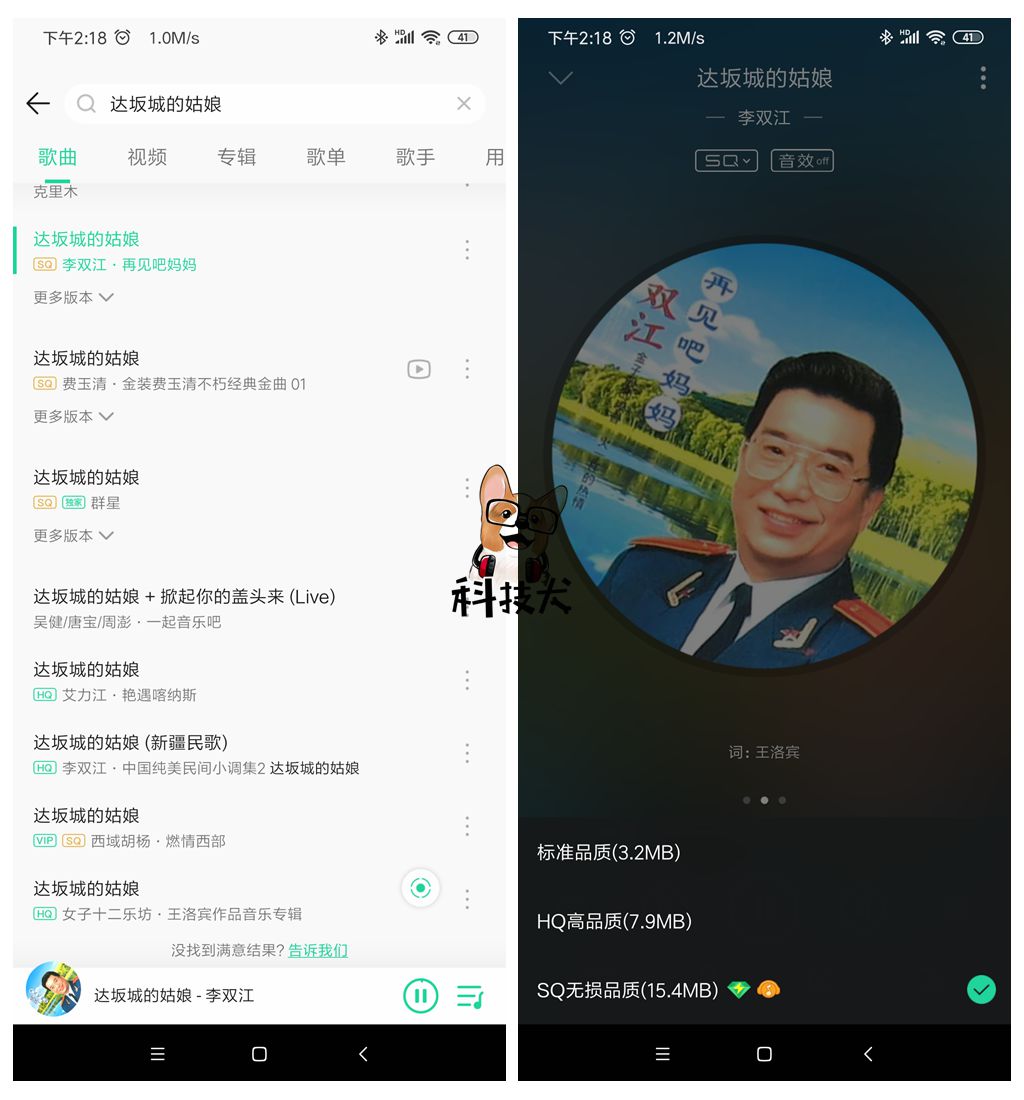Select 标准品质(3.2MB) quality option
This screenshot has width=1024, height=1100.
point(608,852)
